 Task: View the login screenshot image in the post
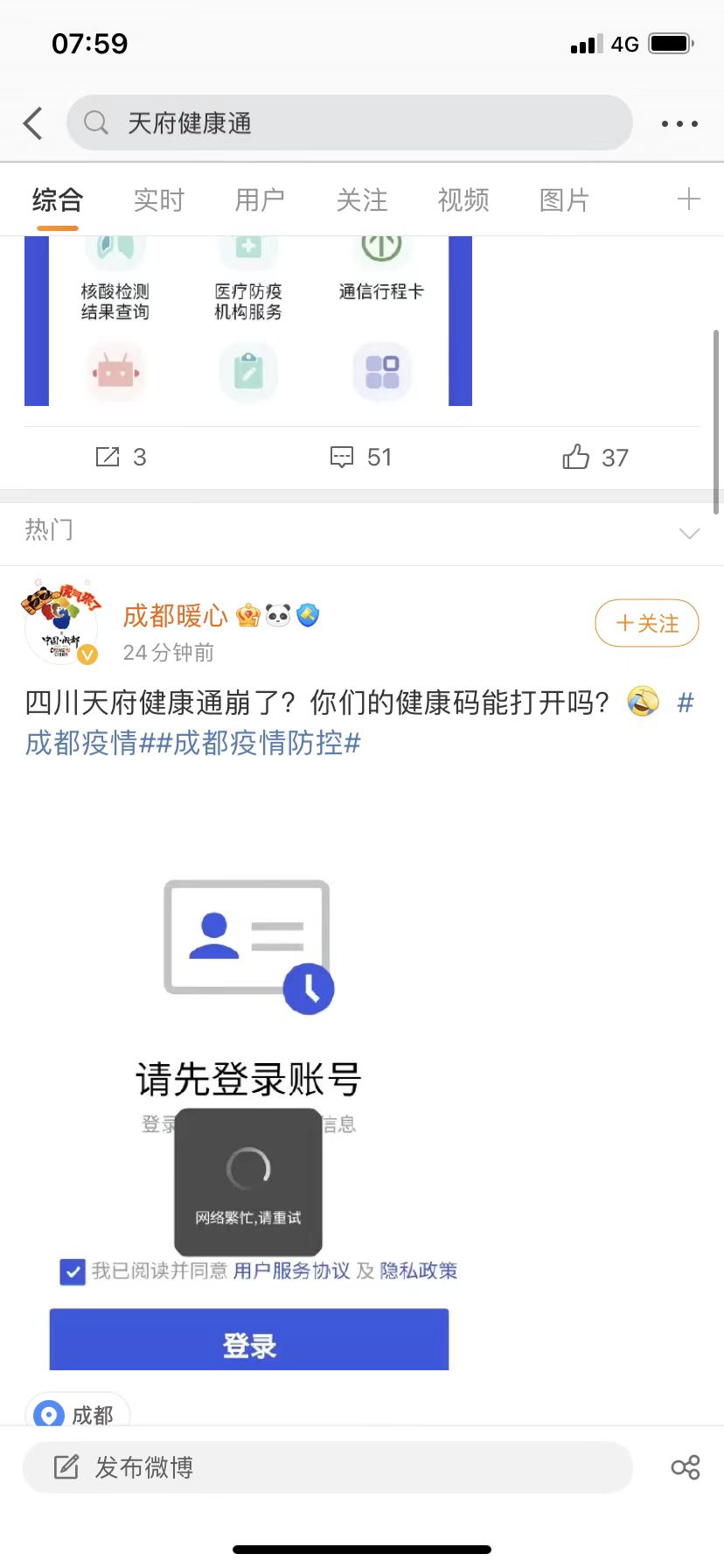(249, 1076)
